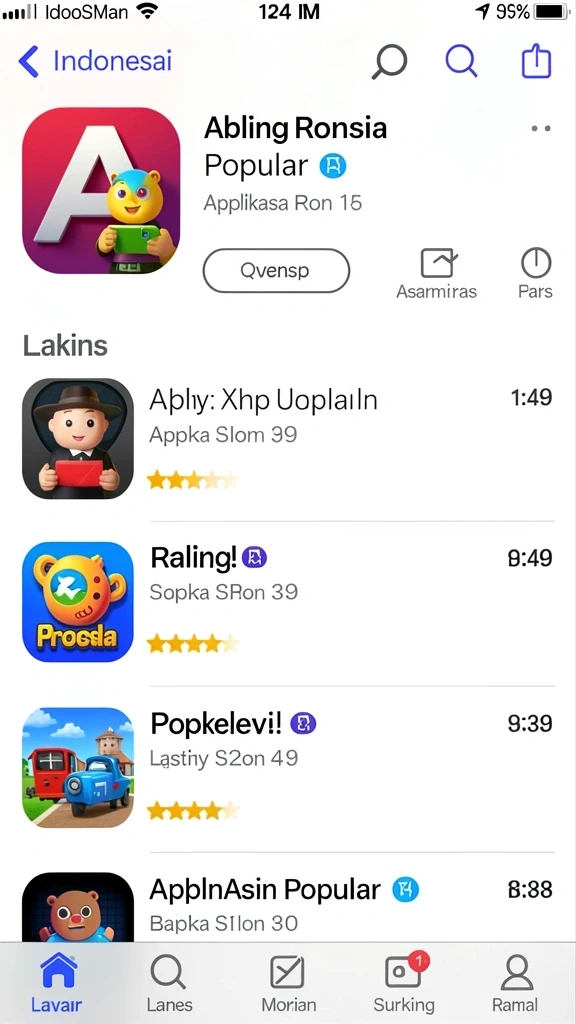The height and width of the screenshot is (1024, 576).
Task: Open the Popkelevi! app listing
Action: [287, 767]
